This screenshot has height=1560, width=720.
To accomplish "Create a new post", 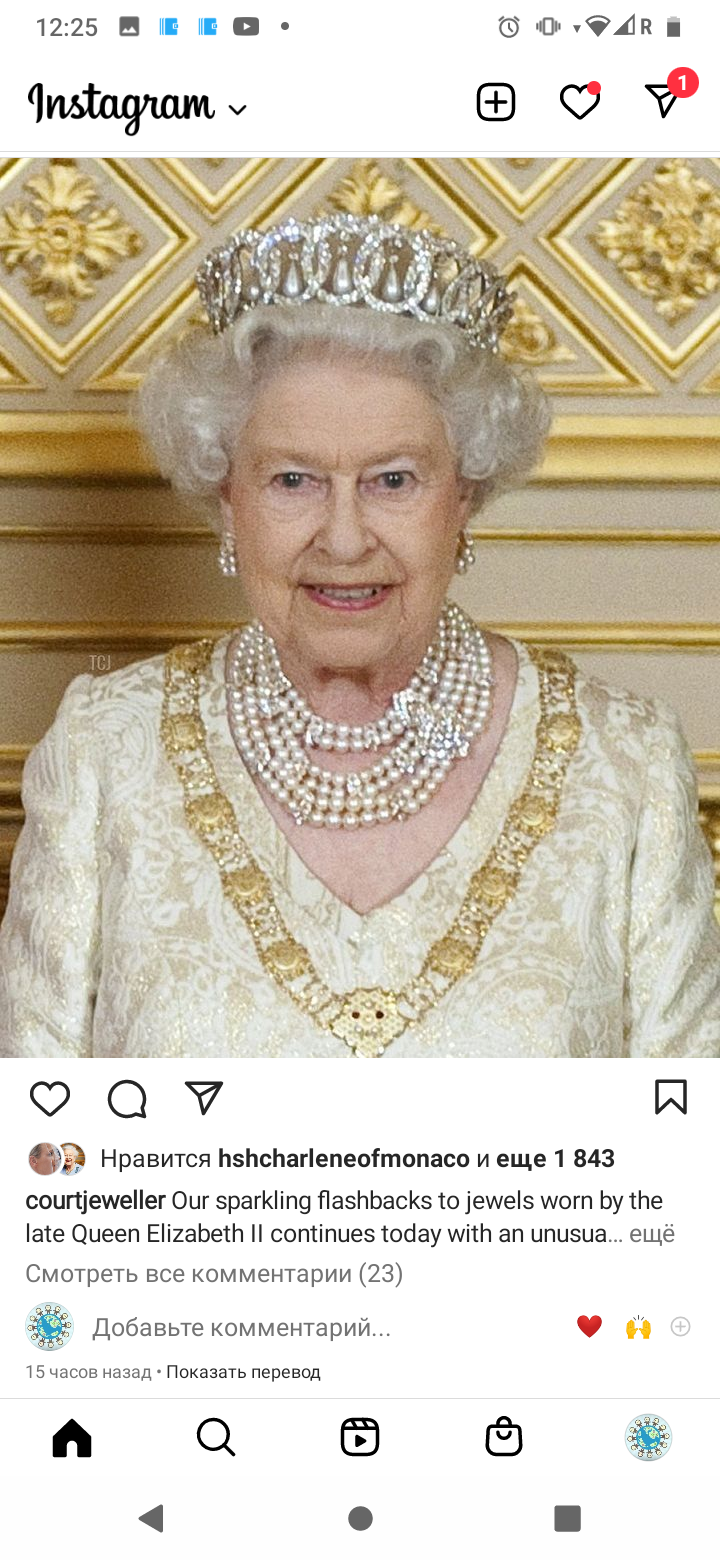I will click(x=495, y=102).
